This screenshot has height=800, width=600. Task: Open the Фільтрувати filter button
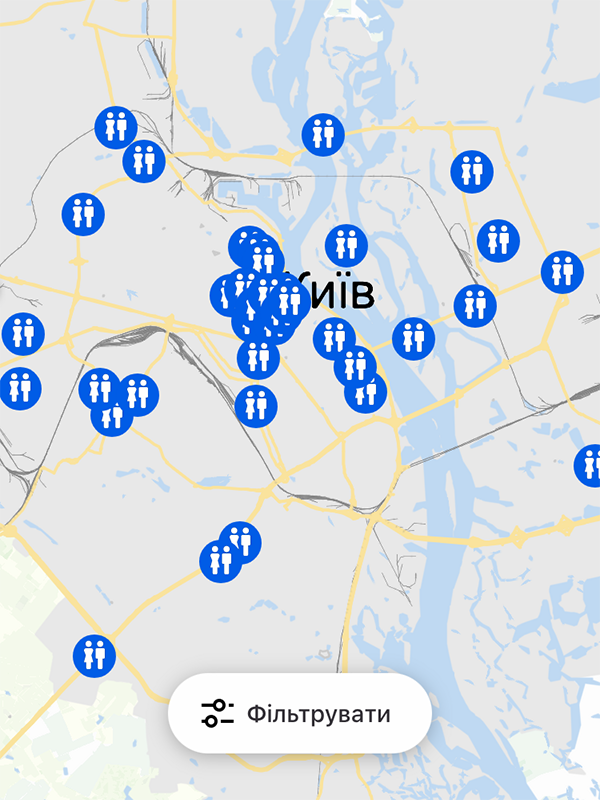[300, 713]
